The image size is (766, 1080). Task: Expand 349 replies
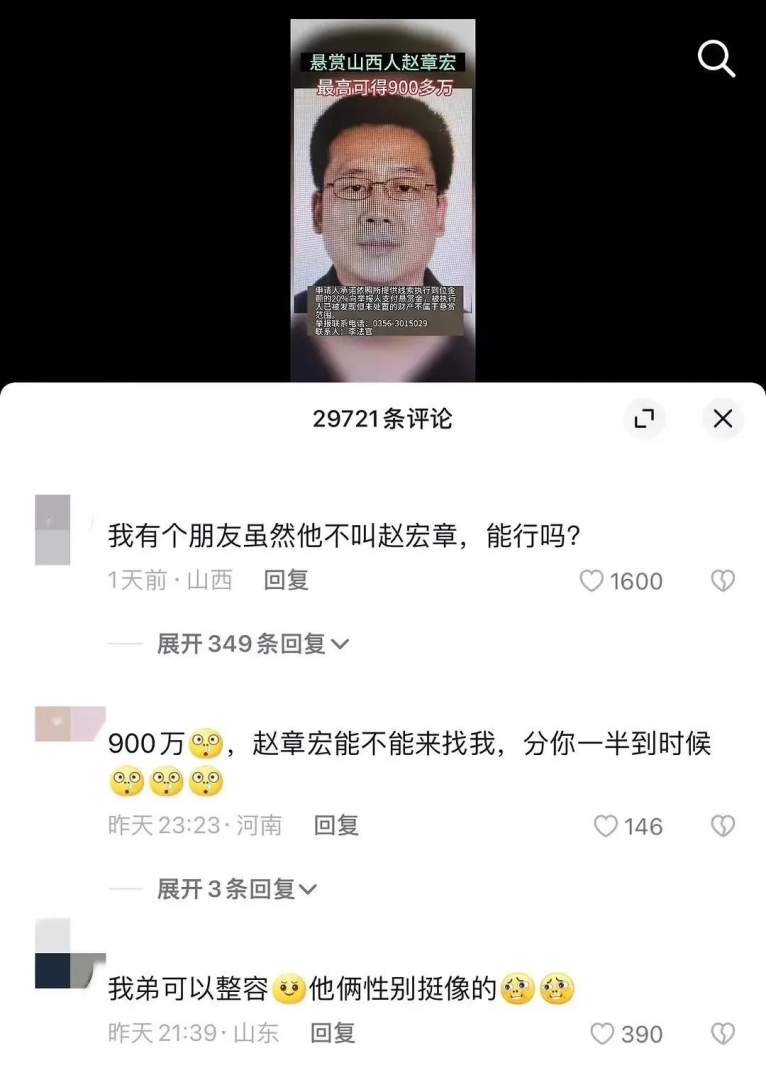[253, 644]
